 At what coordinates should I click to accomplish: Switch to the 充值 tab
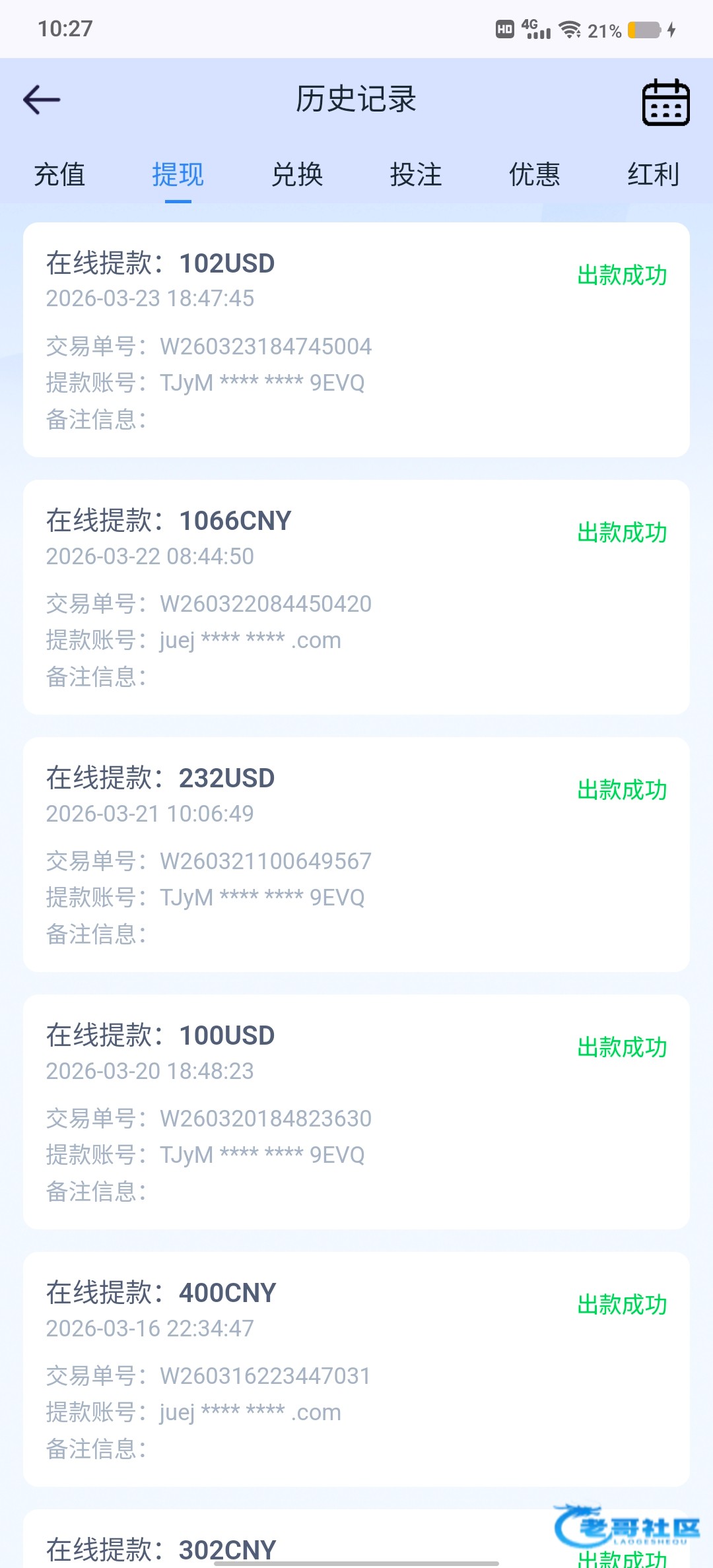(x=59, y=175)
